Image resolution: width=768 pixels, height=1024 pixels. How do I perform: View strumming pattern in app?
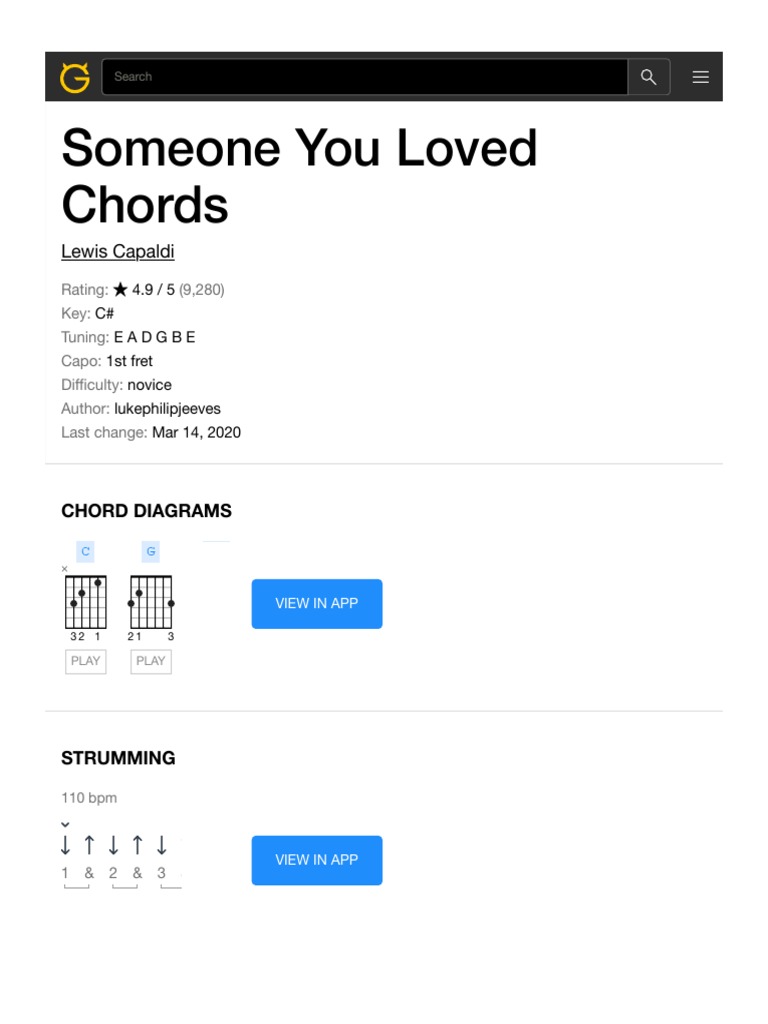coord(317,860)
